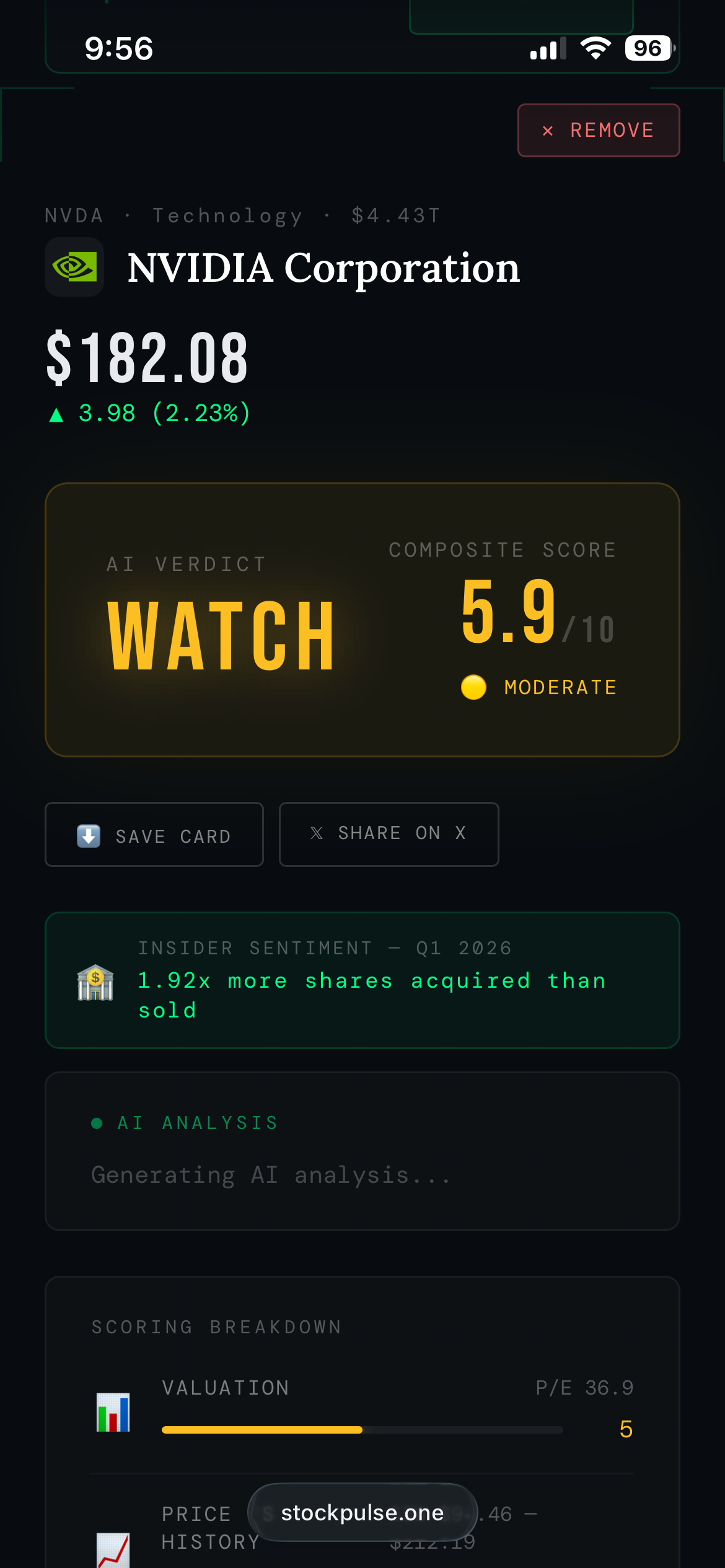Open the stockpulse.one link pill
The height and width of the screenshot is (1568, 725).
362,1513
